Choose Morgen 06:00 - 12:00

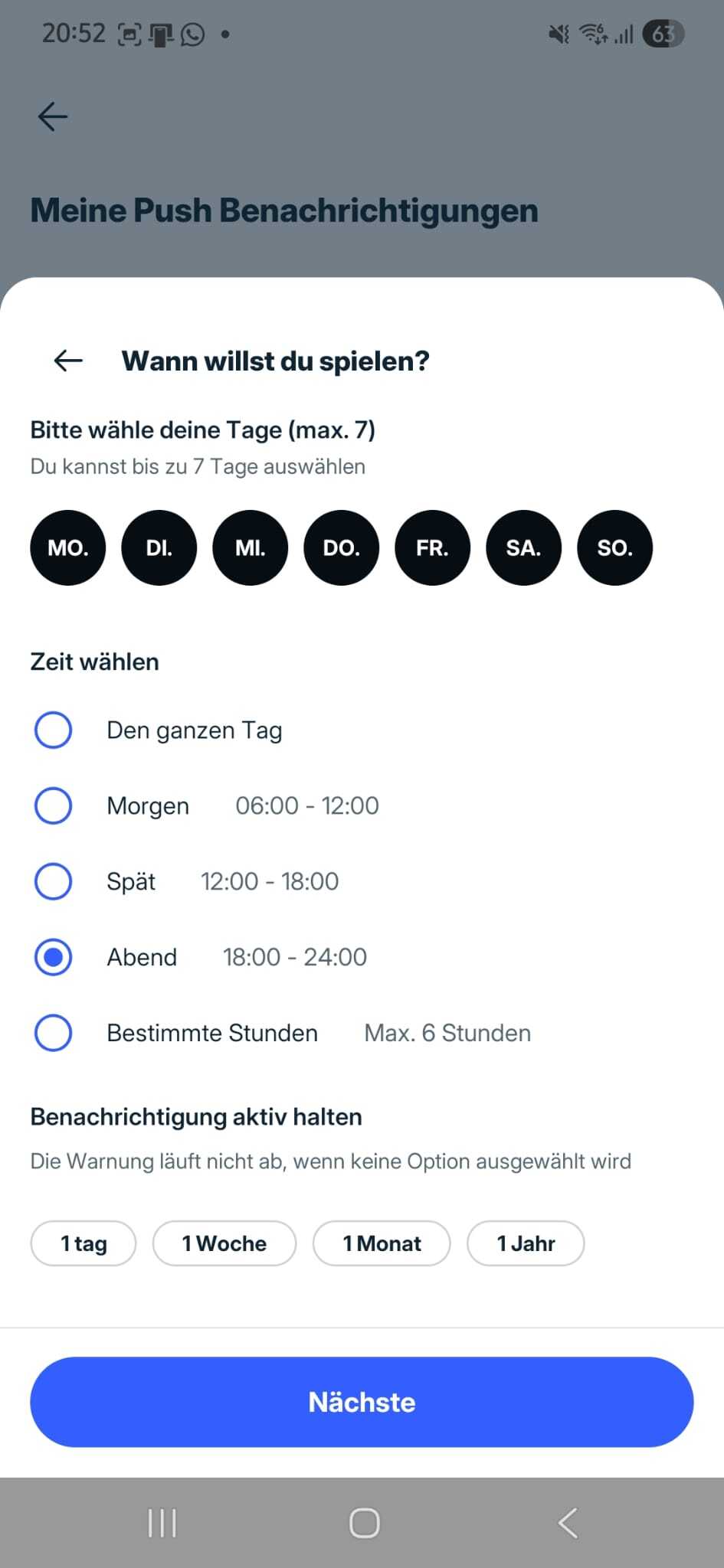[x=54, y=806]
